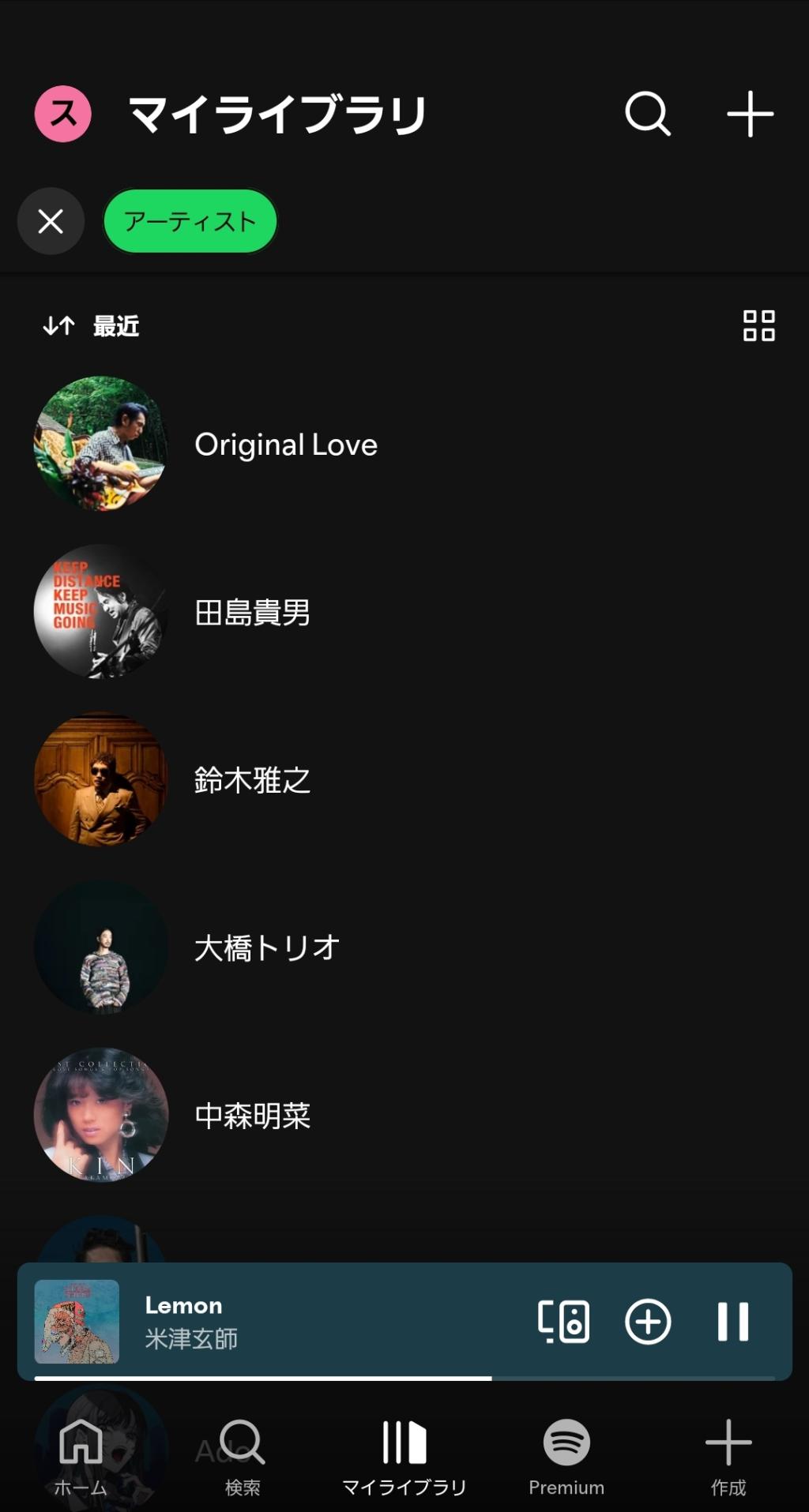
Task: Toggle the アーティスト filter chip
Action: pyautogui.click(x=190, y=221)
